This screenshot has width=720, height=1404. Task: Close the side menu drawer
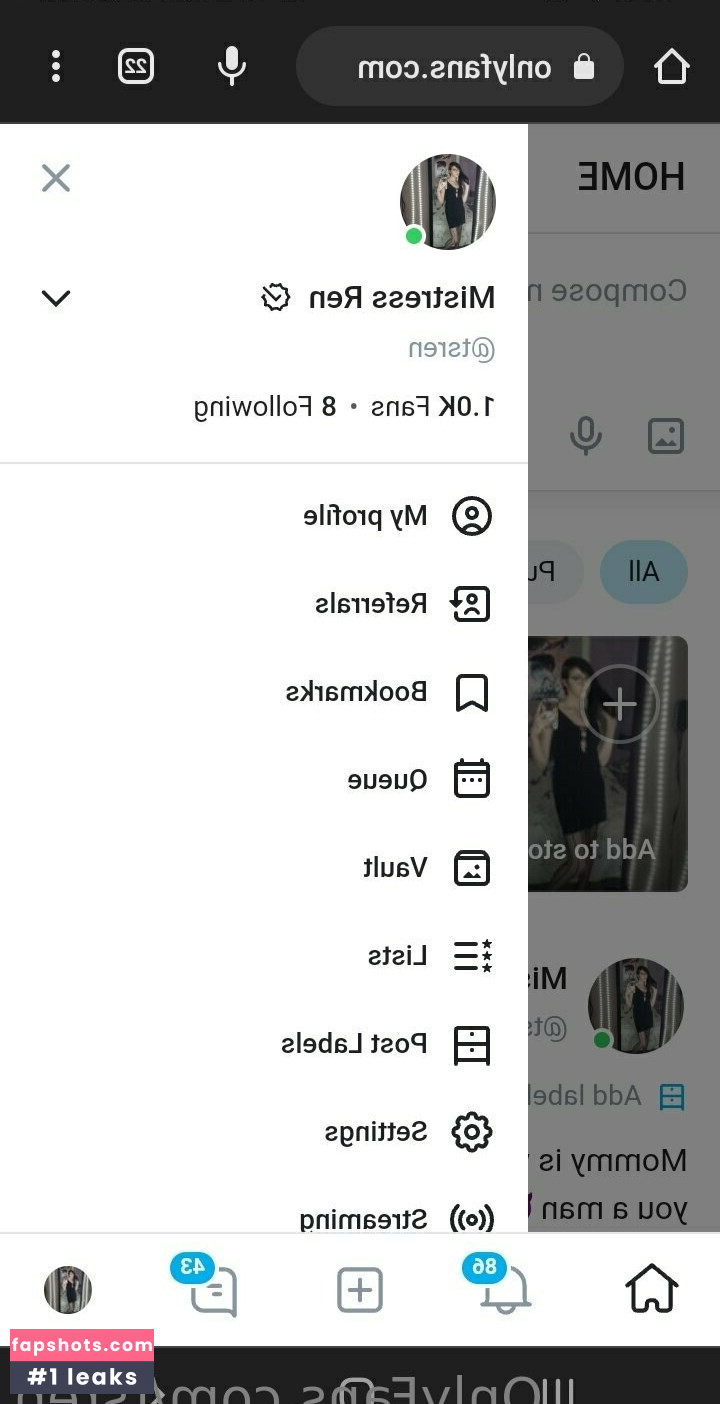[x=56, y=179]
